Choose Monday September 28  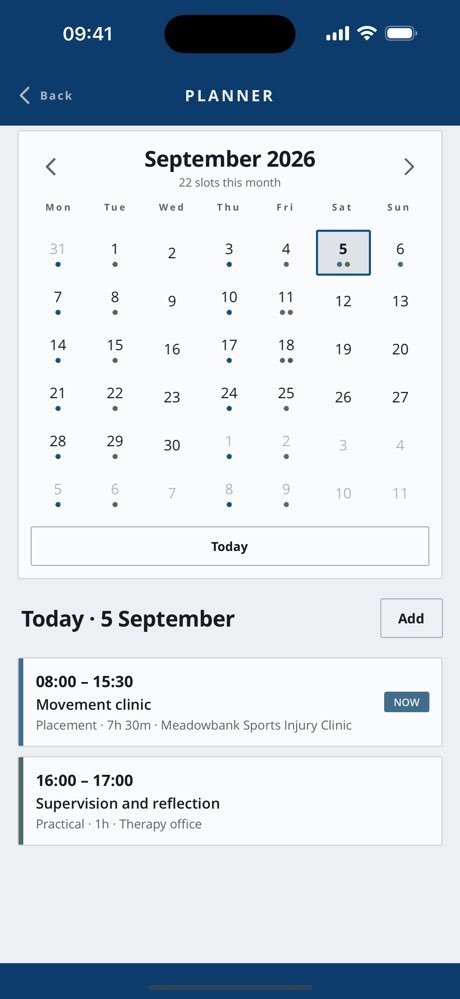point(58,445)
